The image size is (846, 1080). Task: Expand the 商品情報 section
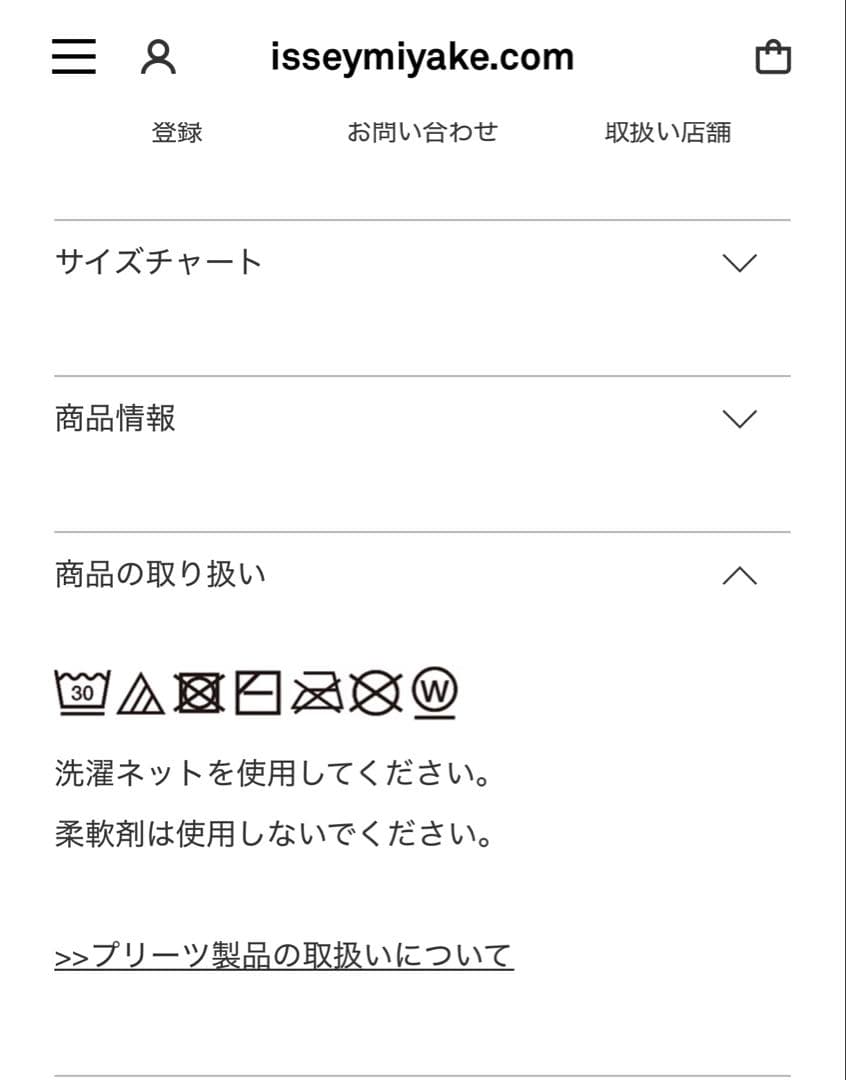[x=738, y=419]
